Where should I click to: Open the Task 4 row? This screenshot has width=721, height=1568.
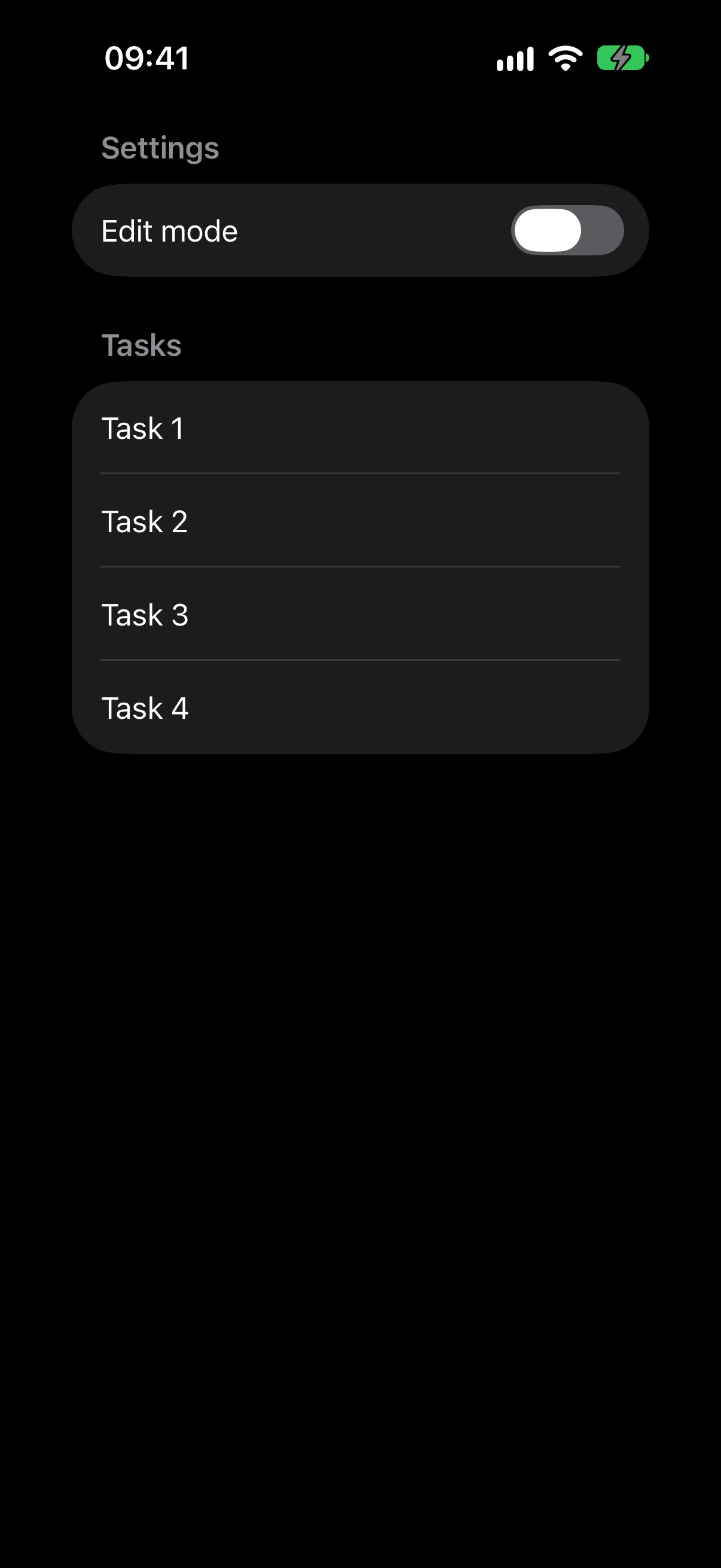360,707
